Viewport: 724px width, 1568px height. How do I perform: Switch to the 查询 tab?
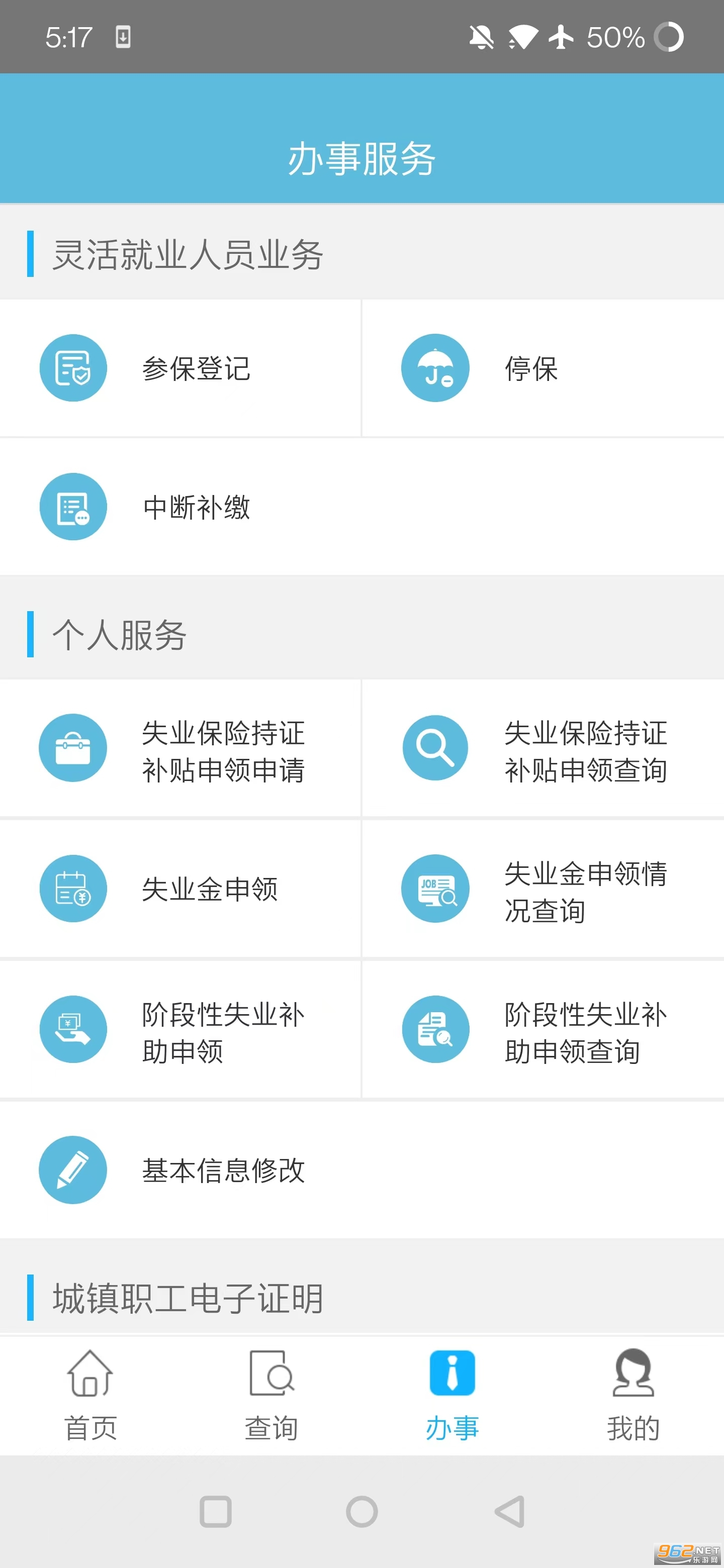tap(271, 1395)
